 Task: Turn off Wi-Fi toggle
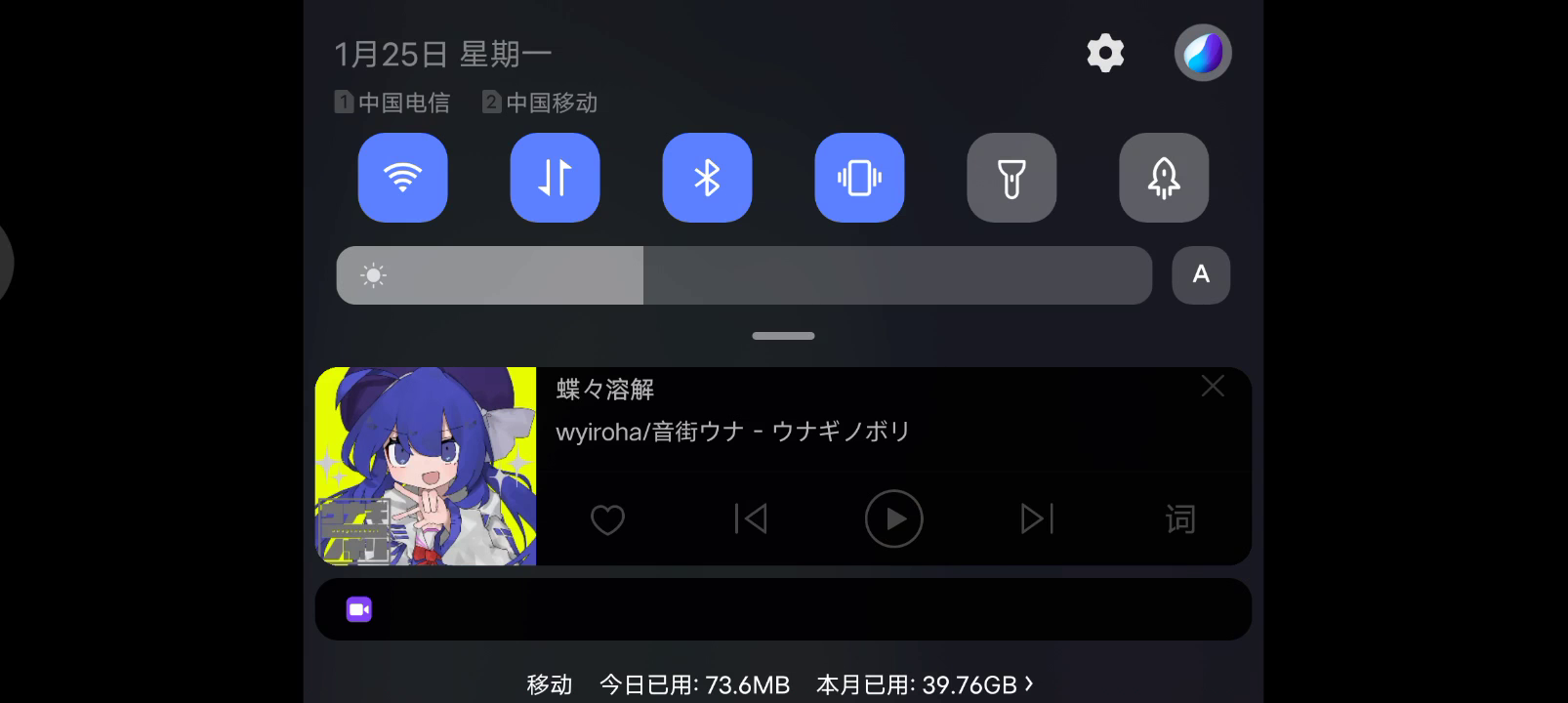(x=402, y=178)
